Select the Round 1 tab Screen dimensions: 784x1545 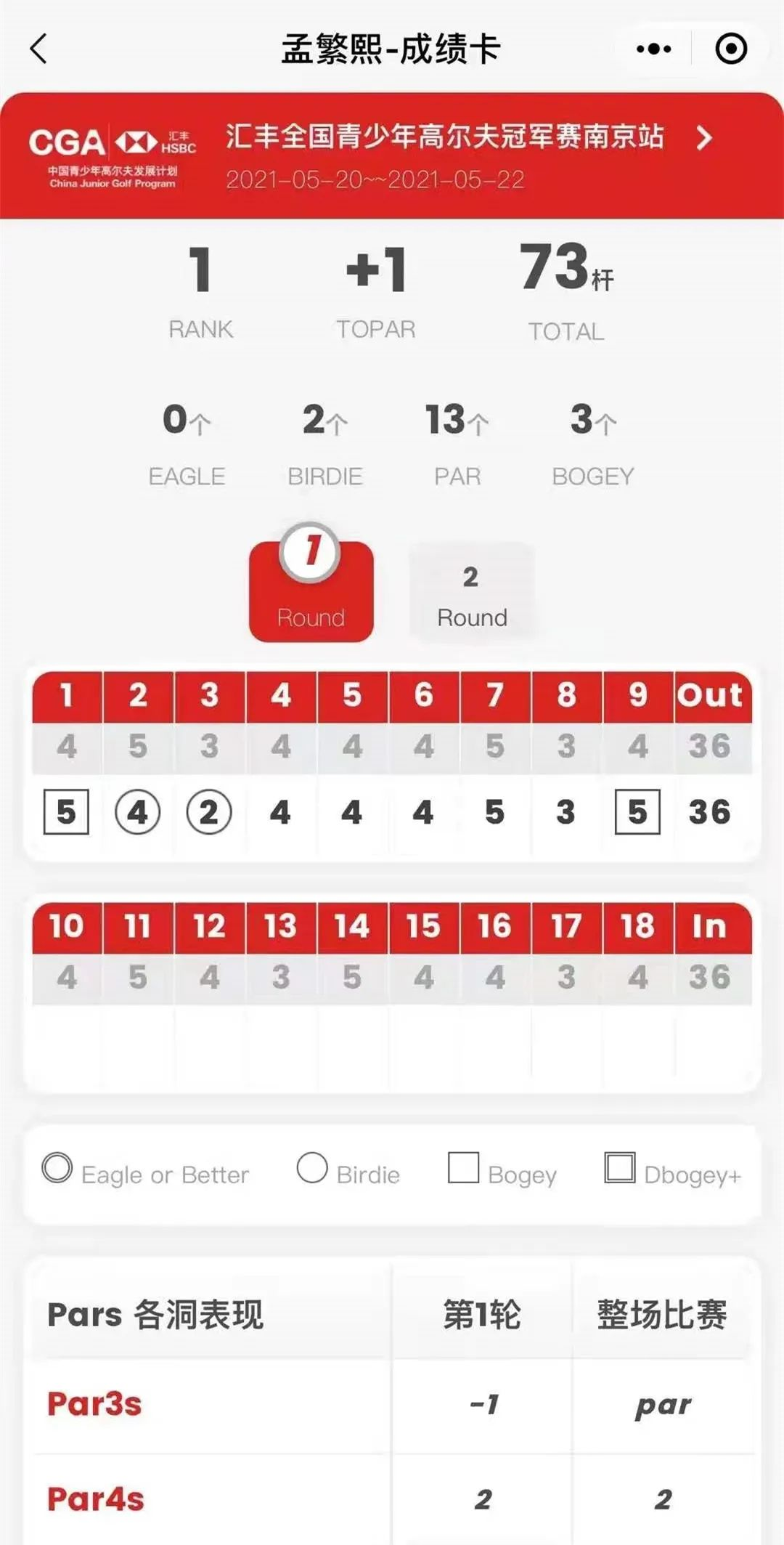(x=311, y=591)
